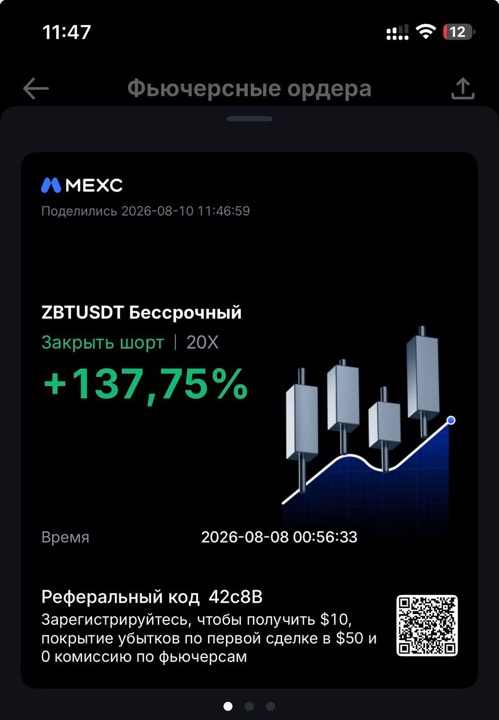
Task: Go back from Фьючерсные ордера screen
Action: (36, 88)
